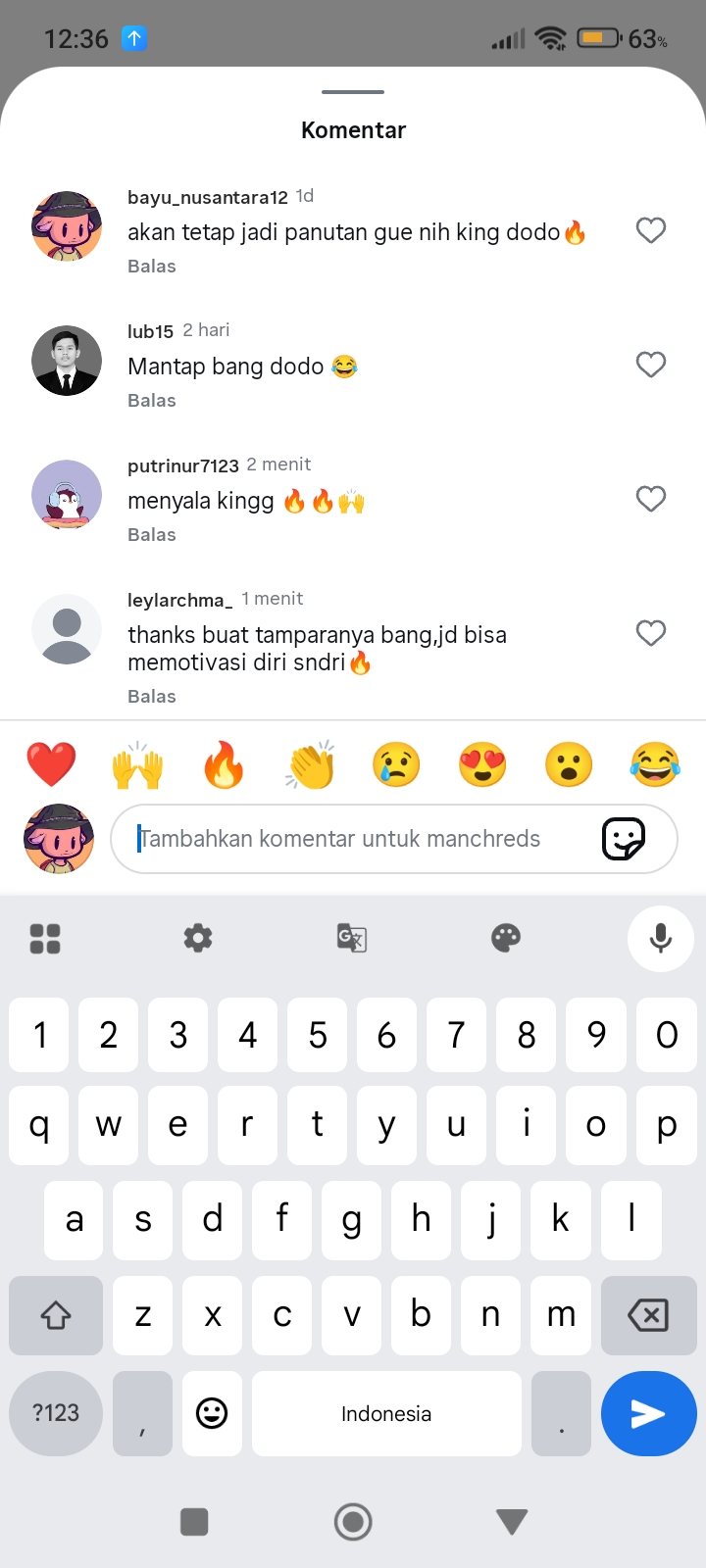Like putrinur7123's comment
The width and height of the screenshot is (706, 1568).
coord(651,499)
